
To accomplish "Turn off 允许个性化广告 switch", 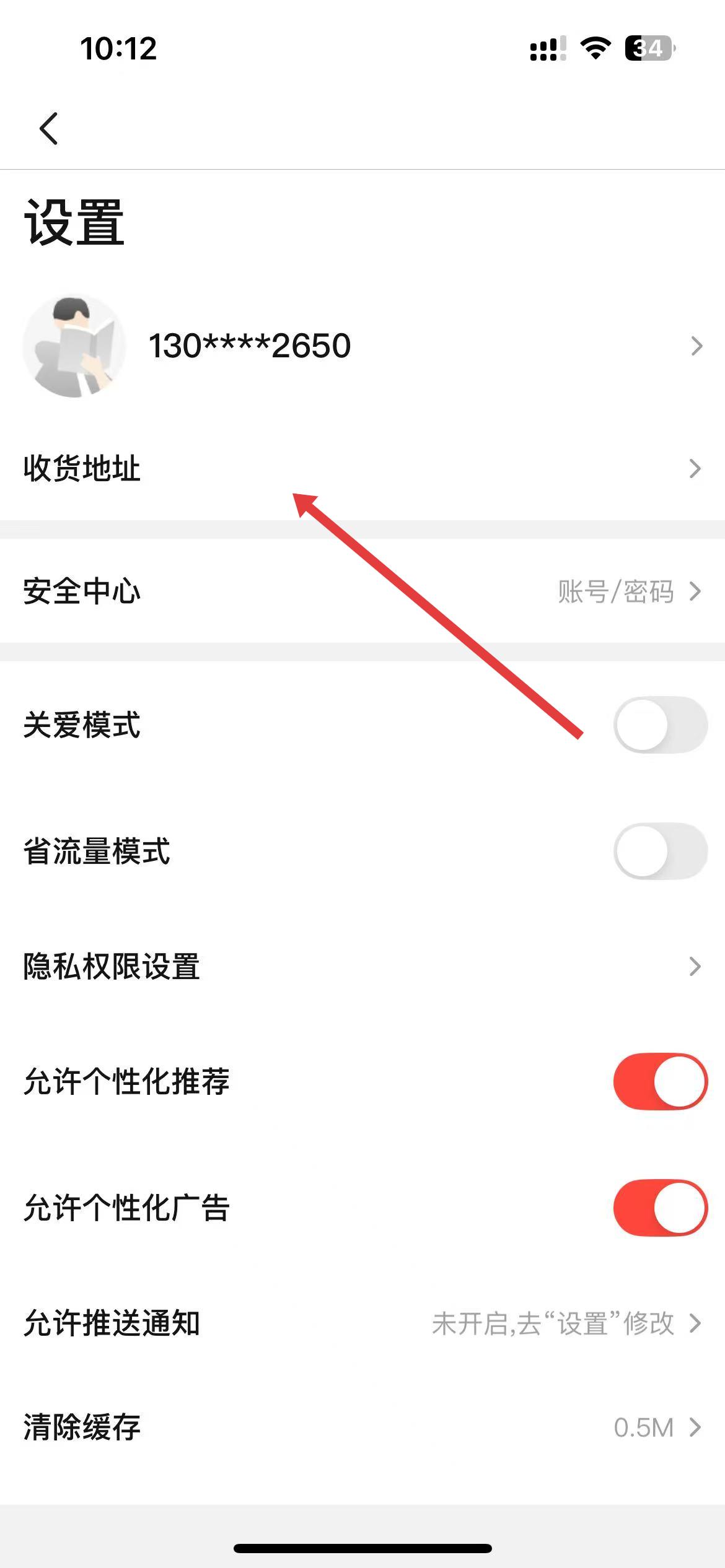I will [x=660, y=1208].
